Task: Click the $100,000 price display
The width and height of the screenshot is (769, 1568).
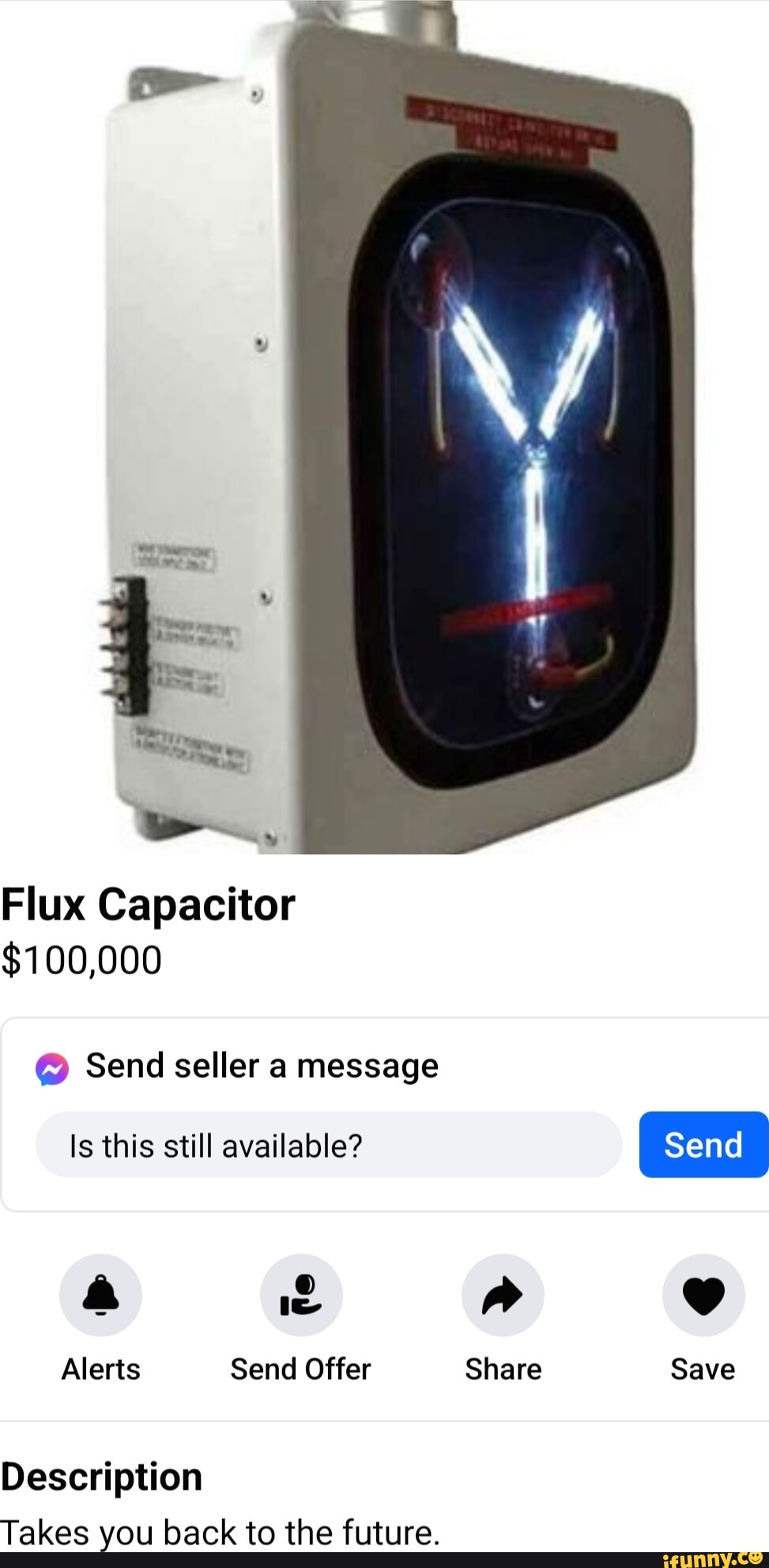Action: [x=81, y=960]
